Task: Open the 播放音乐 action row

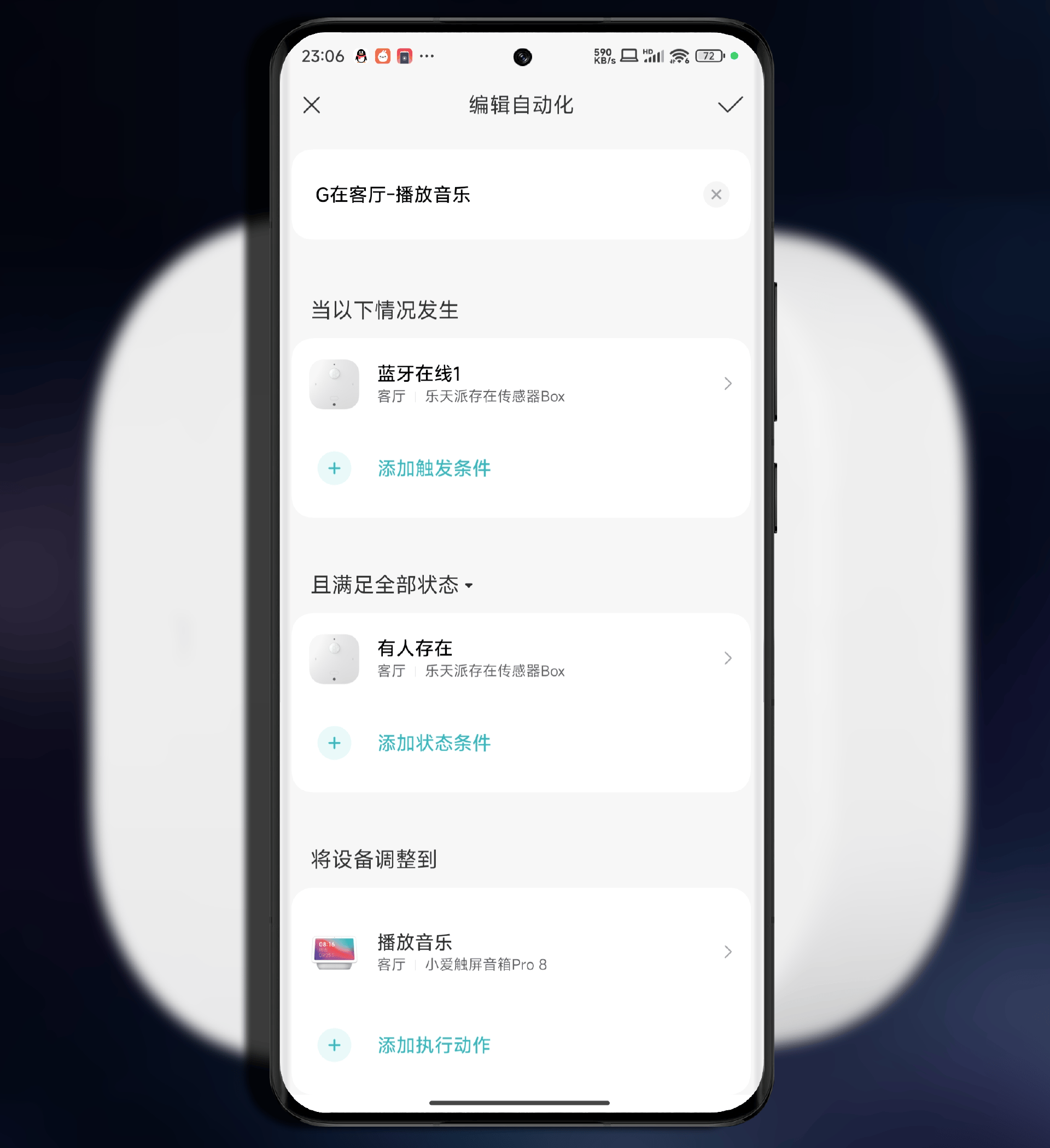Action: [521, 952]
